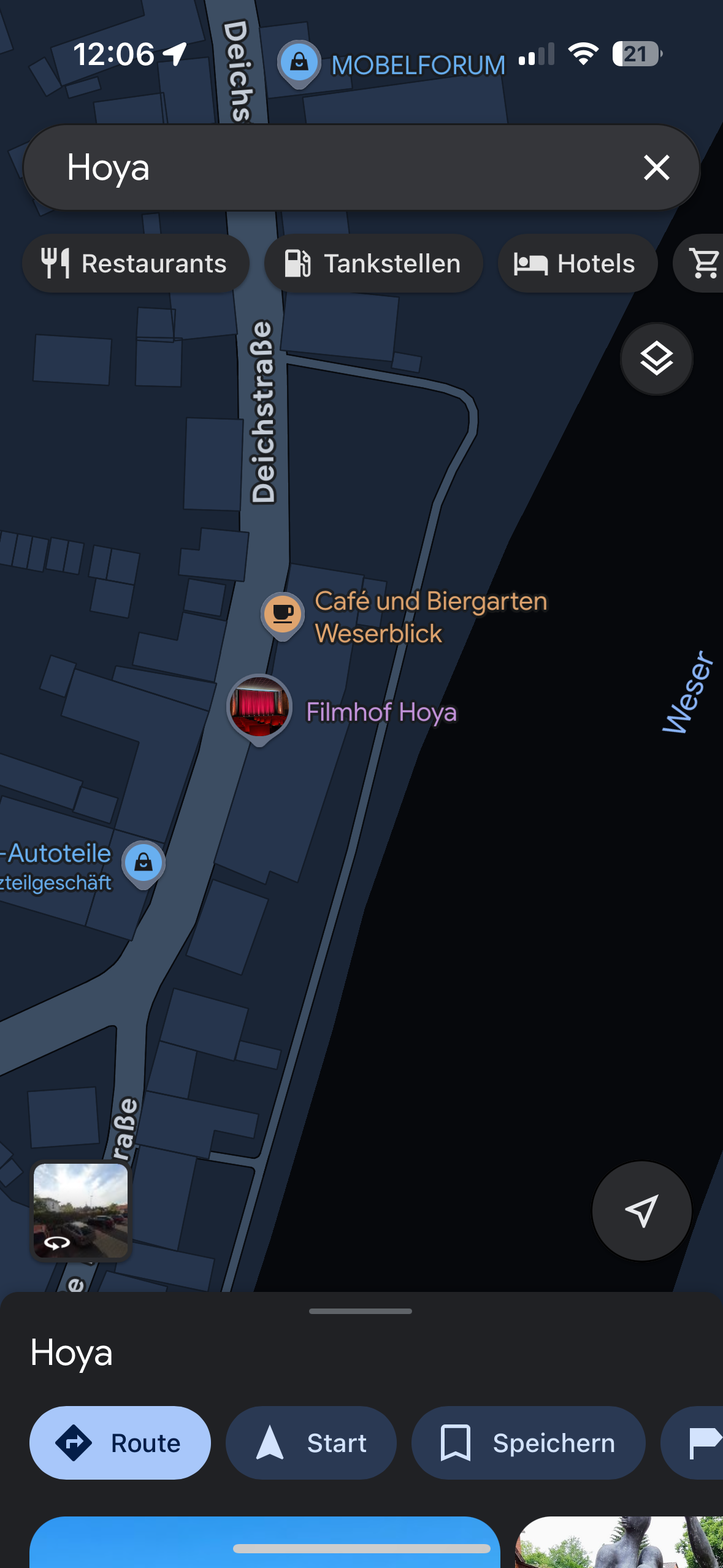
Task: Get the Route to Hoya
Action: click(120, 1443)
